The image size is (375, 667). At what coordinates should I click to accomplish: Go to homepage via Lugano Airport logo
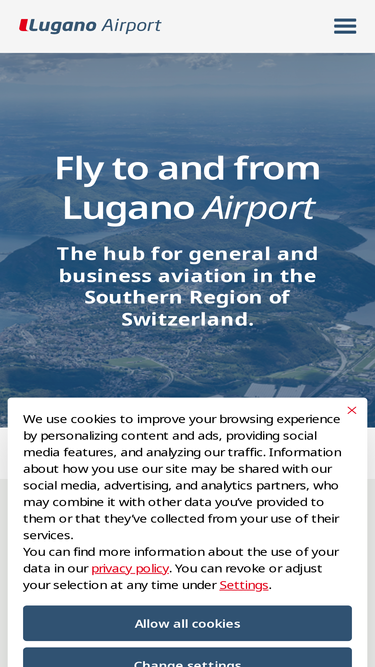(90, 26)
